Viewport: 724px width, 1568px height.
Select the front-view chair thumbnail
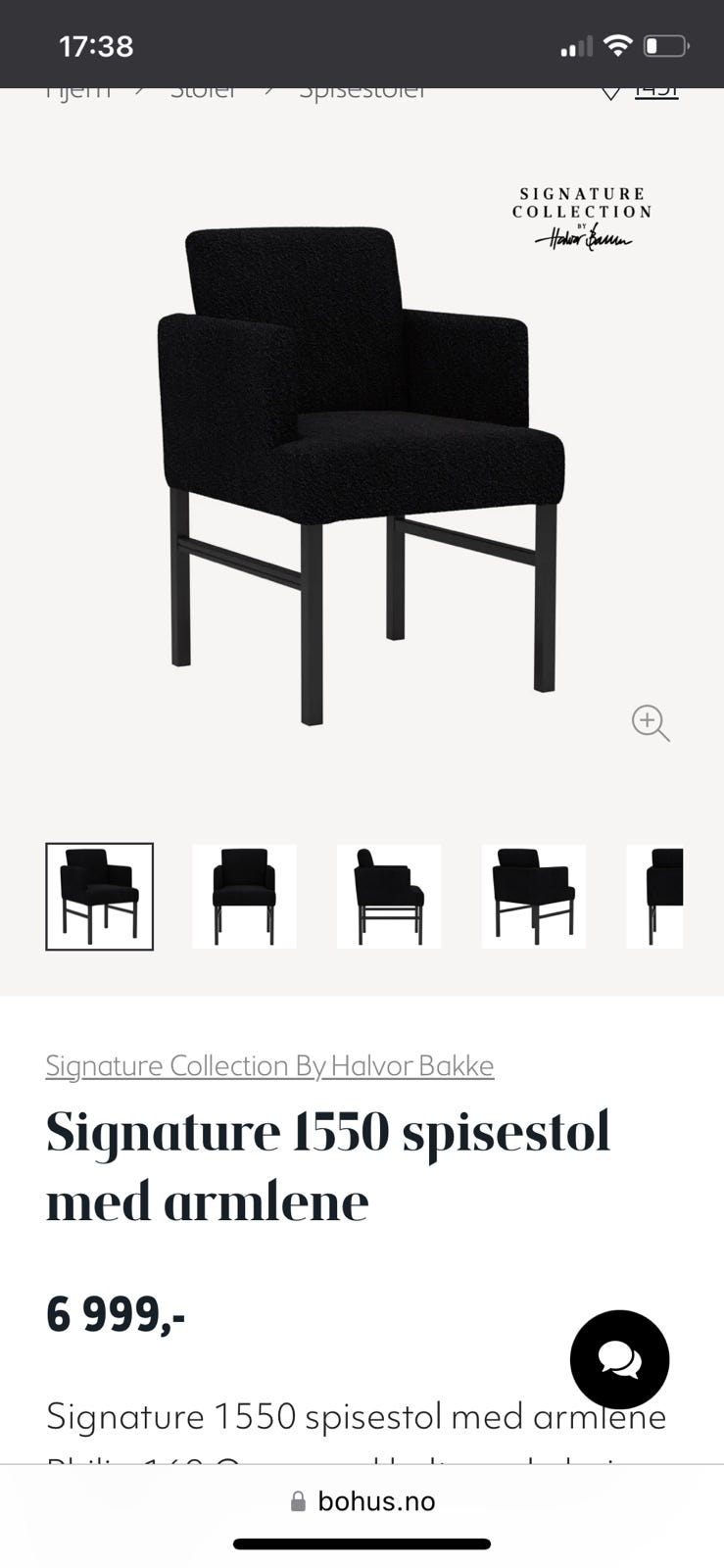pos(244,897)
